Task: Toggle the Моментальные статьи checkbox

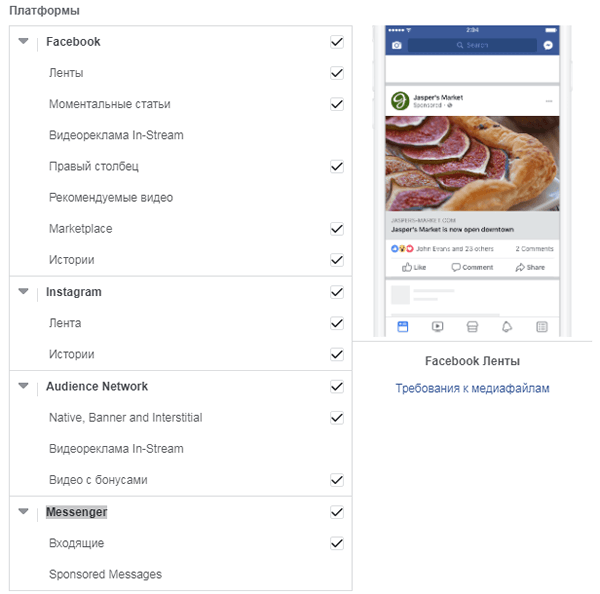Action: click(336, 104)
